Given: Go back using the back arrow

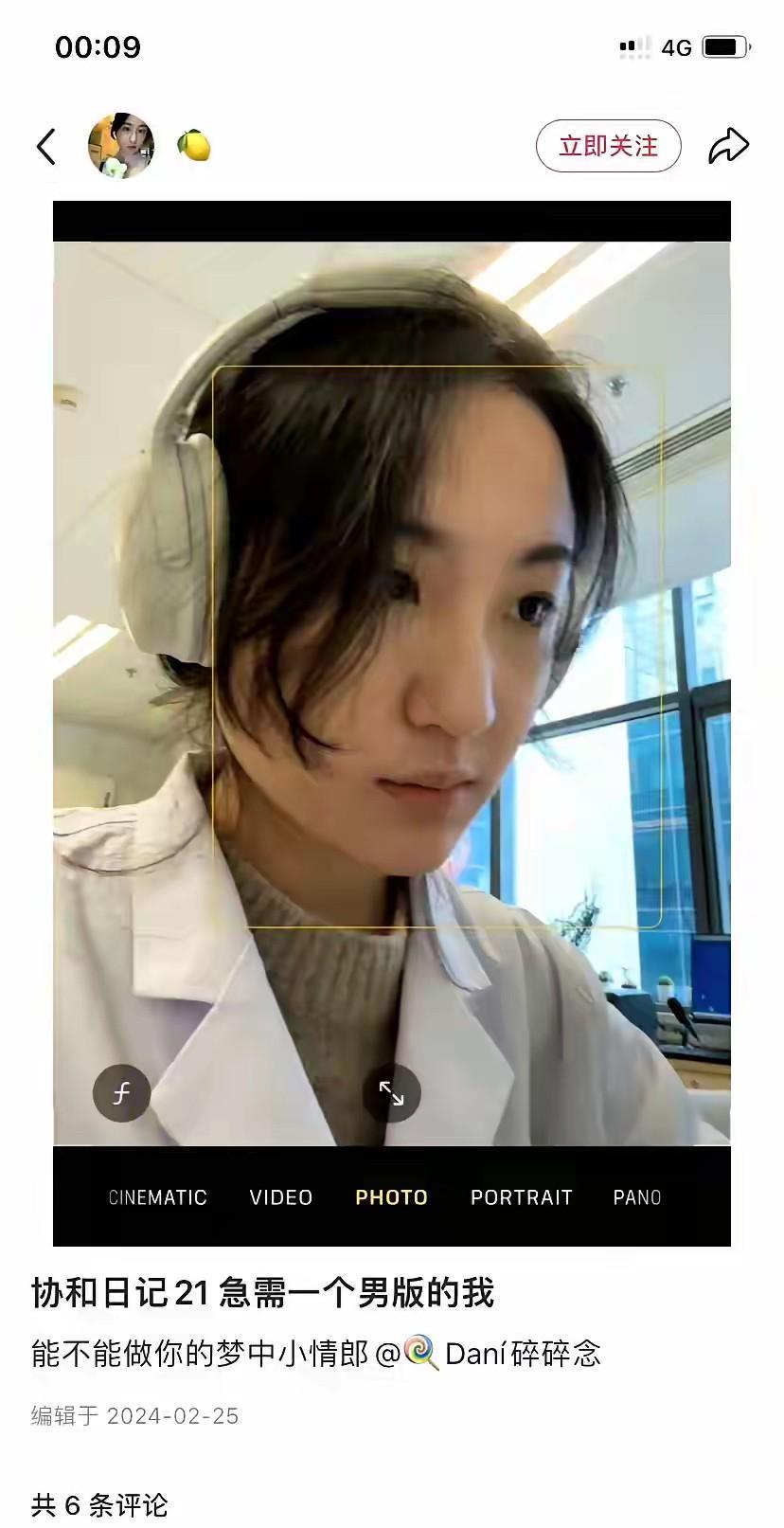Looking at the screenshot, I should click(46, 147).
